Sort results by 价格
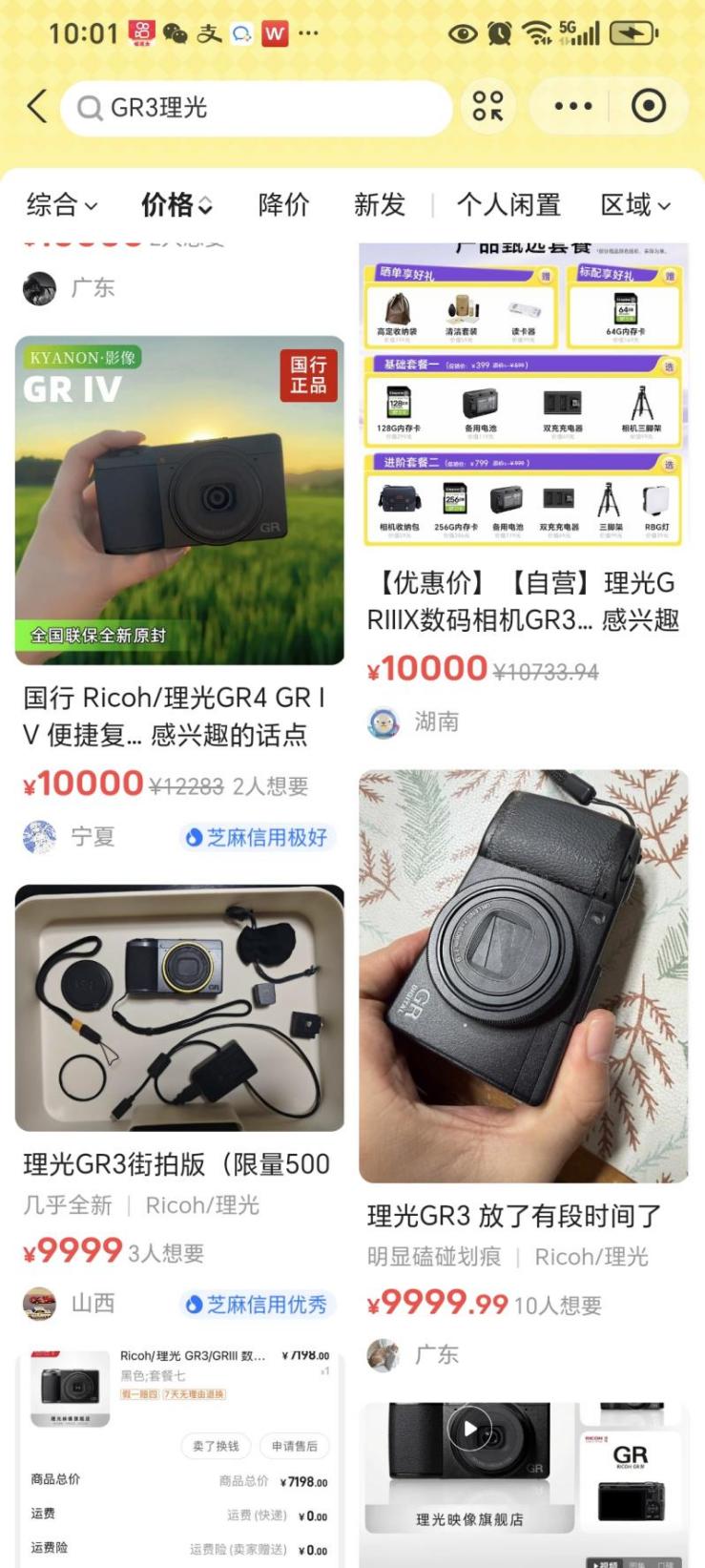 click(x=176, y=204)
